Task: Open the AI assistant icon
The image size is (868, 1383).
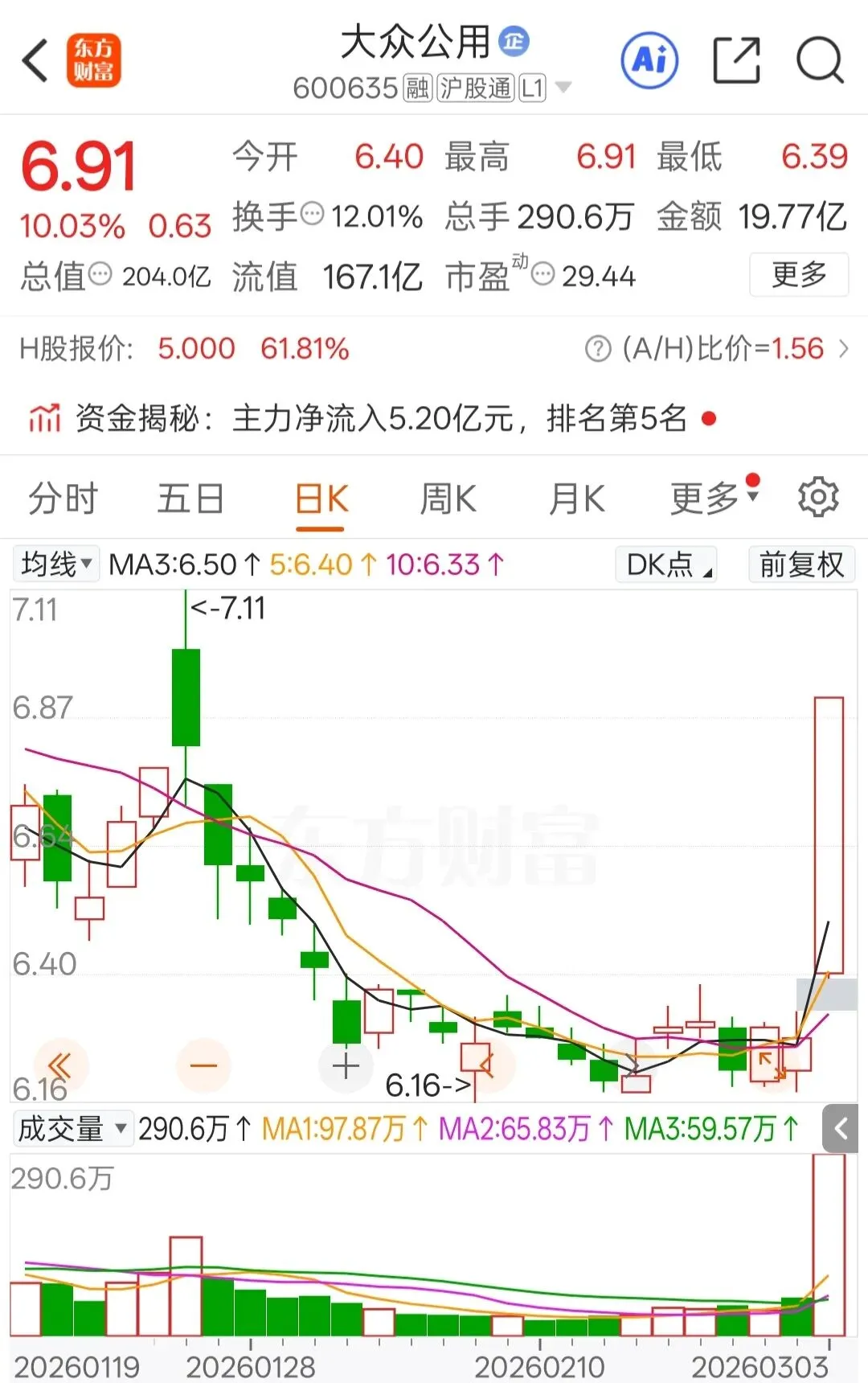Action: 649,60
